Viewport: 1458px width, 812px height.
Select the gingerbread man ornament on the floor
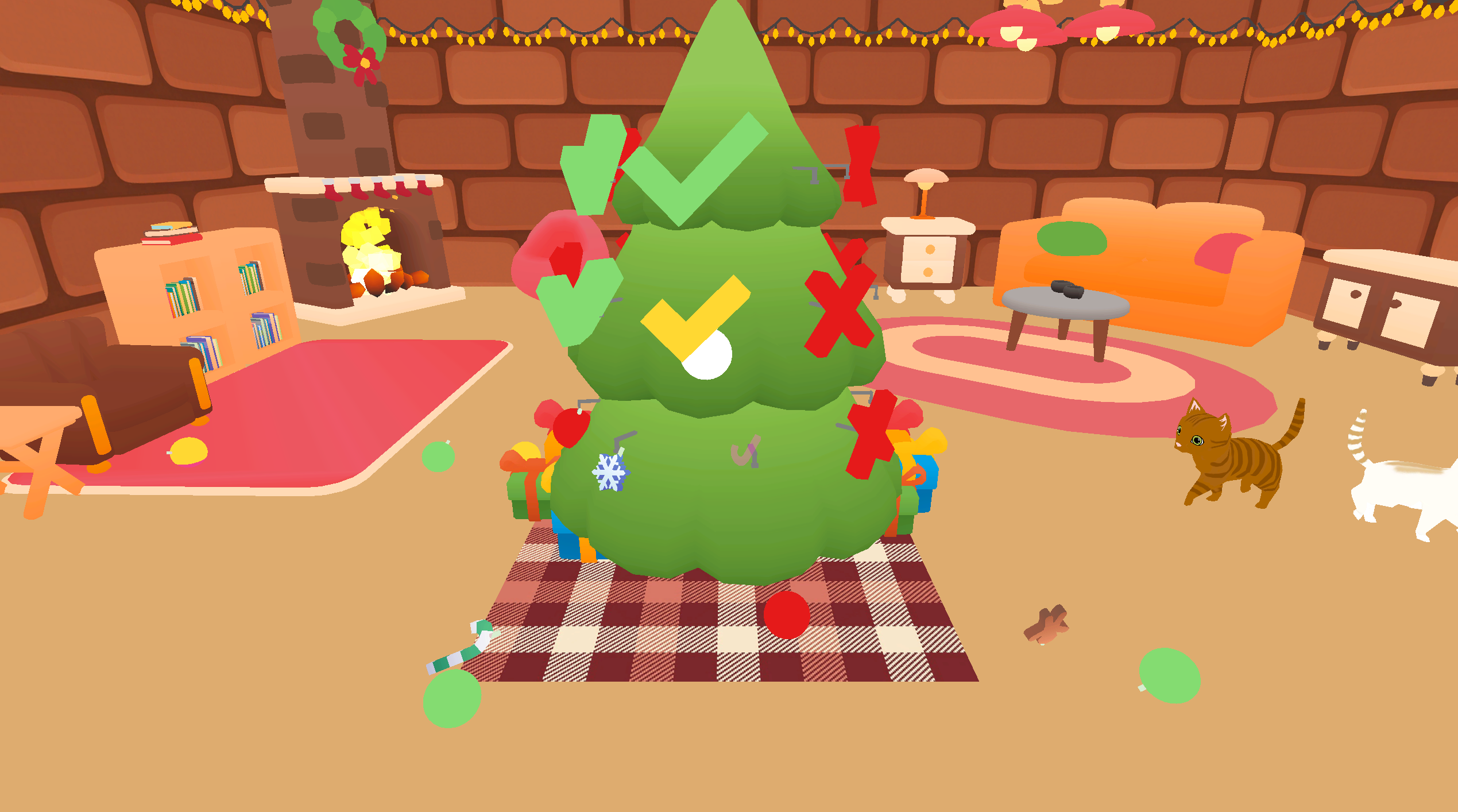1047,625
